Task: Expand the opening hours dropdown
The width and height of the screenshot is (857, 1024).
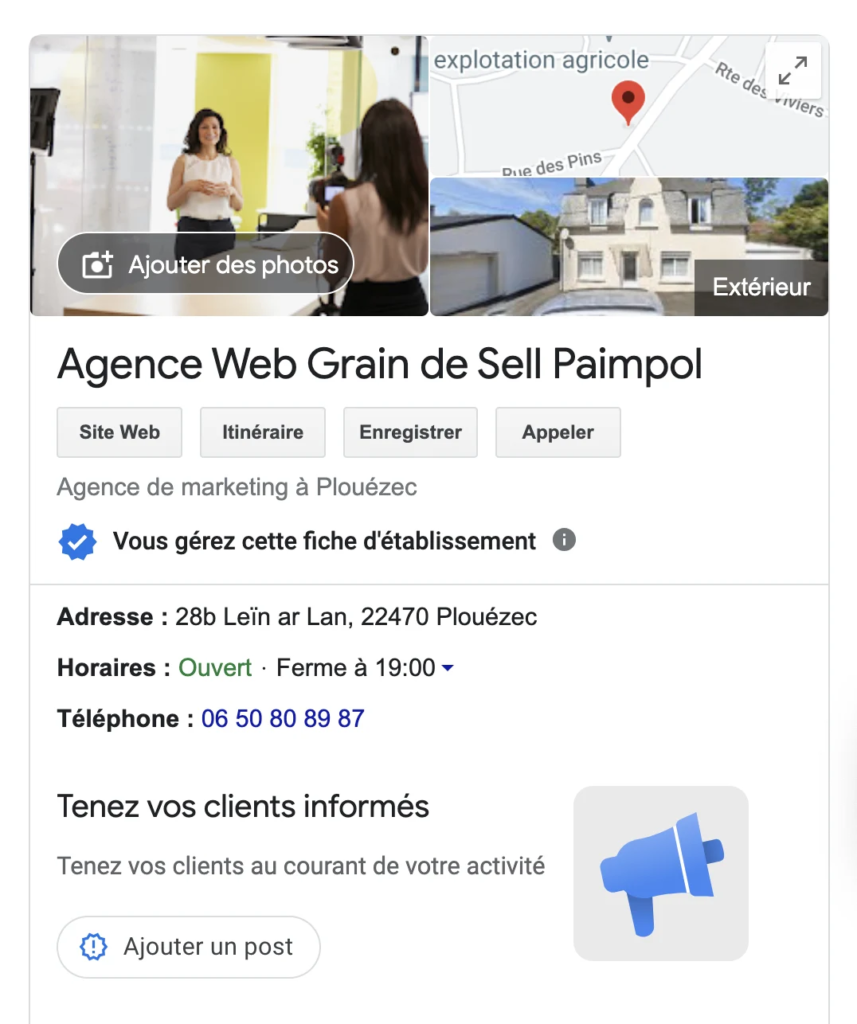Action: (x=447, y=668)
